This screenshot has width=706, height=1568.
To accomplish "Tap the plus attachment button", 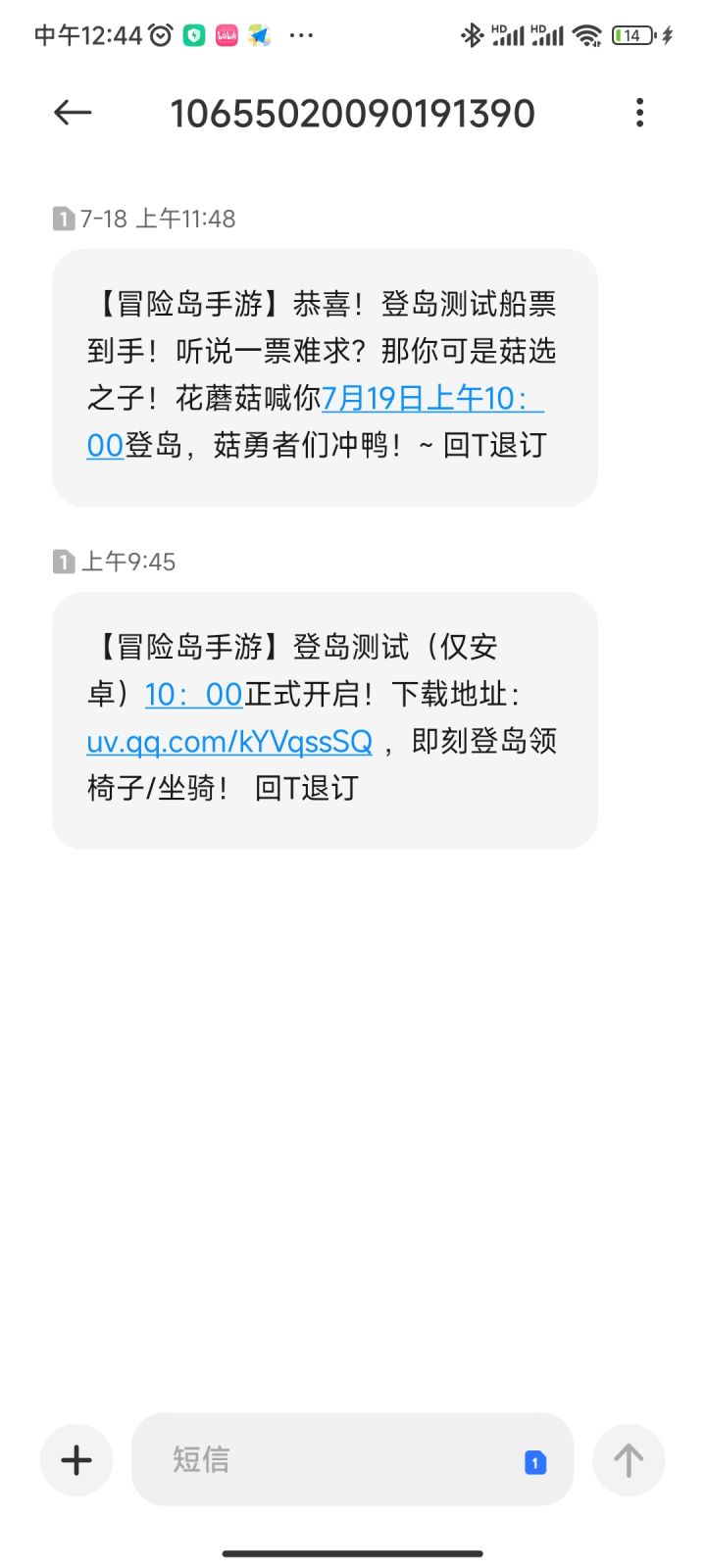I will click(76, 1460).
